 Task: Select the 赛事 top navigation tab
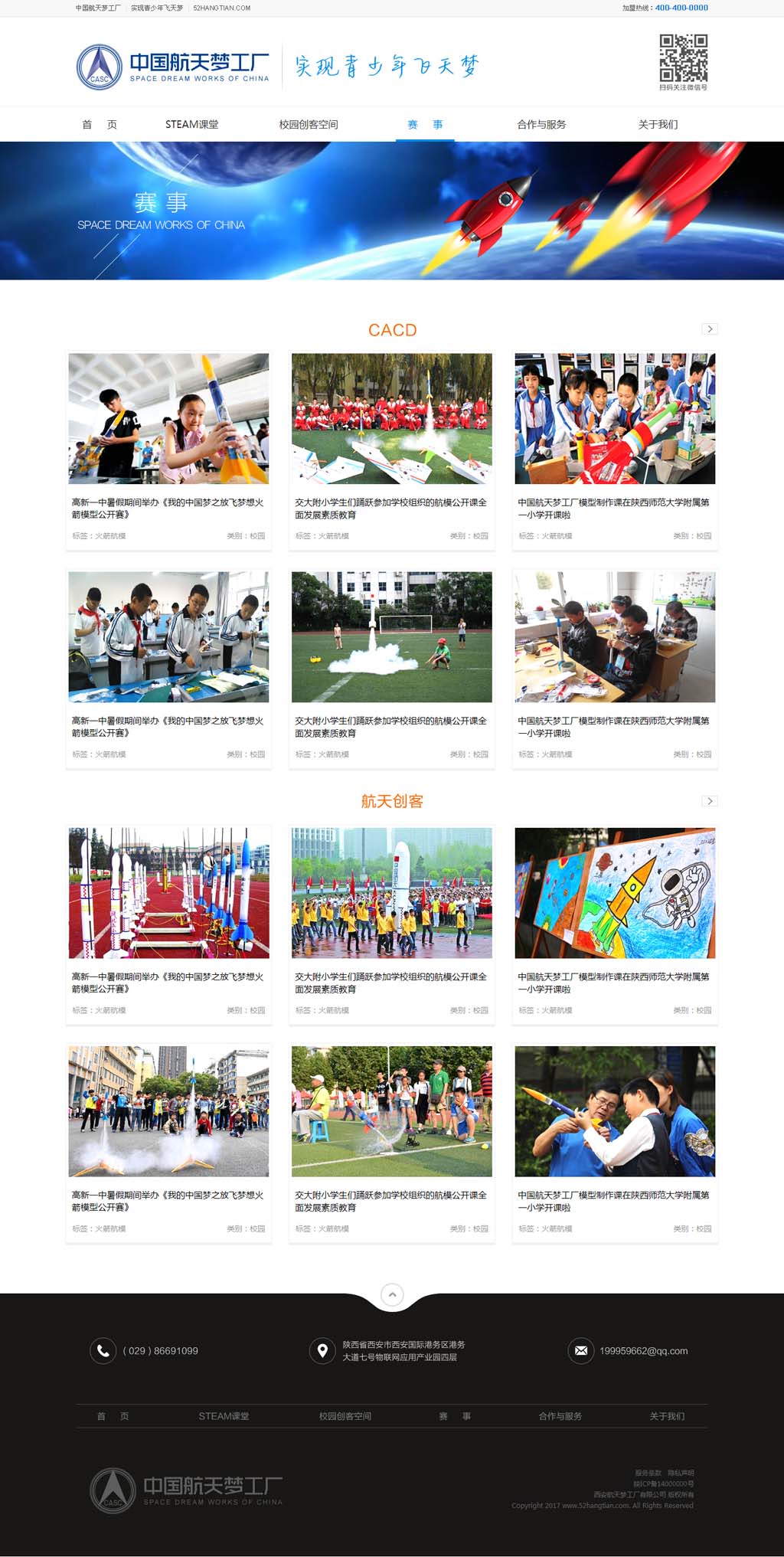click(x=425, y=125)
